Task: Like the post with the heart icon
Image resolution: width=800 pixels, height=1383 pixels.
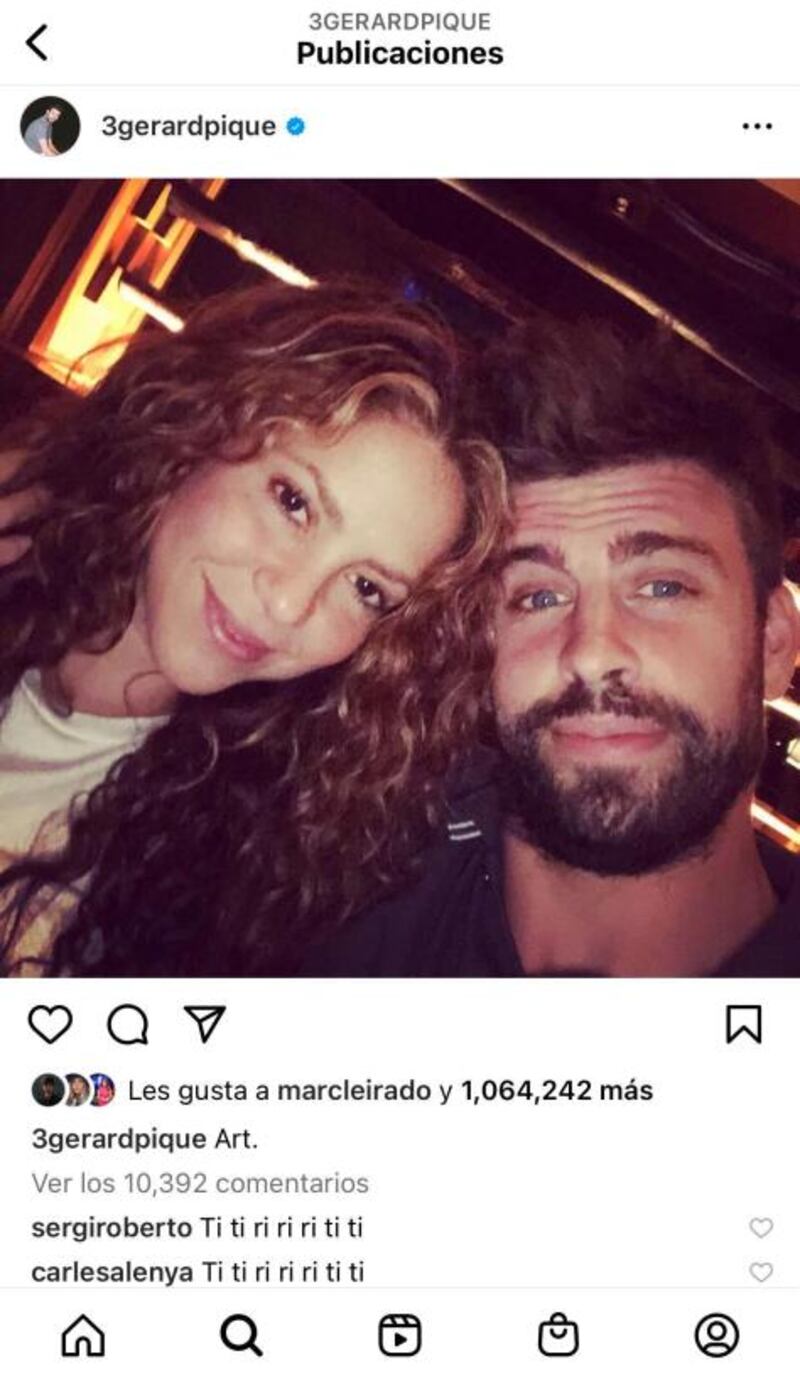Action: 50,1024
